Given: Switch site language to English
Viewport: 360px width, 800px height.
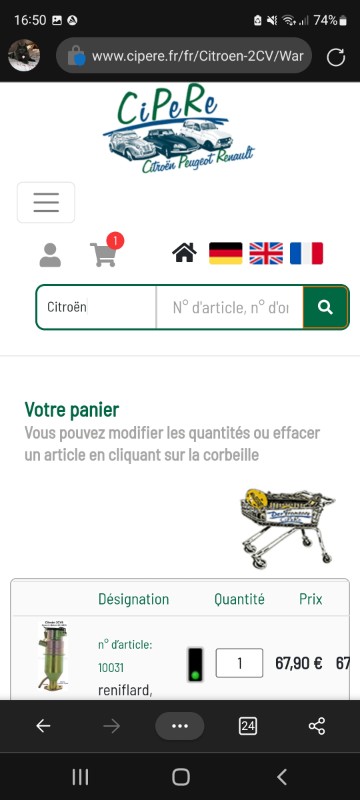Looking at the screenshot, I should coord(266,253).
